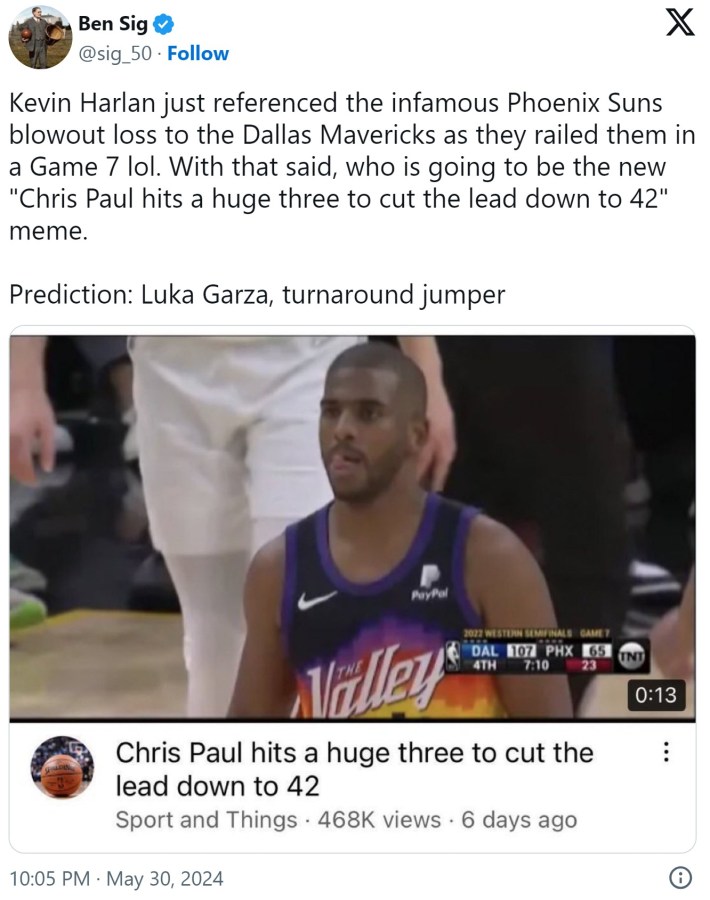Open Ben Sig's profile picture
710x900 pixels.
[x=40, y=37]
